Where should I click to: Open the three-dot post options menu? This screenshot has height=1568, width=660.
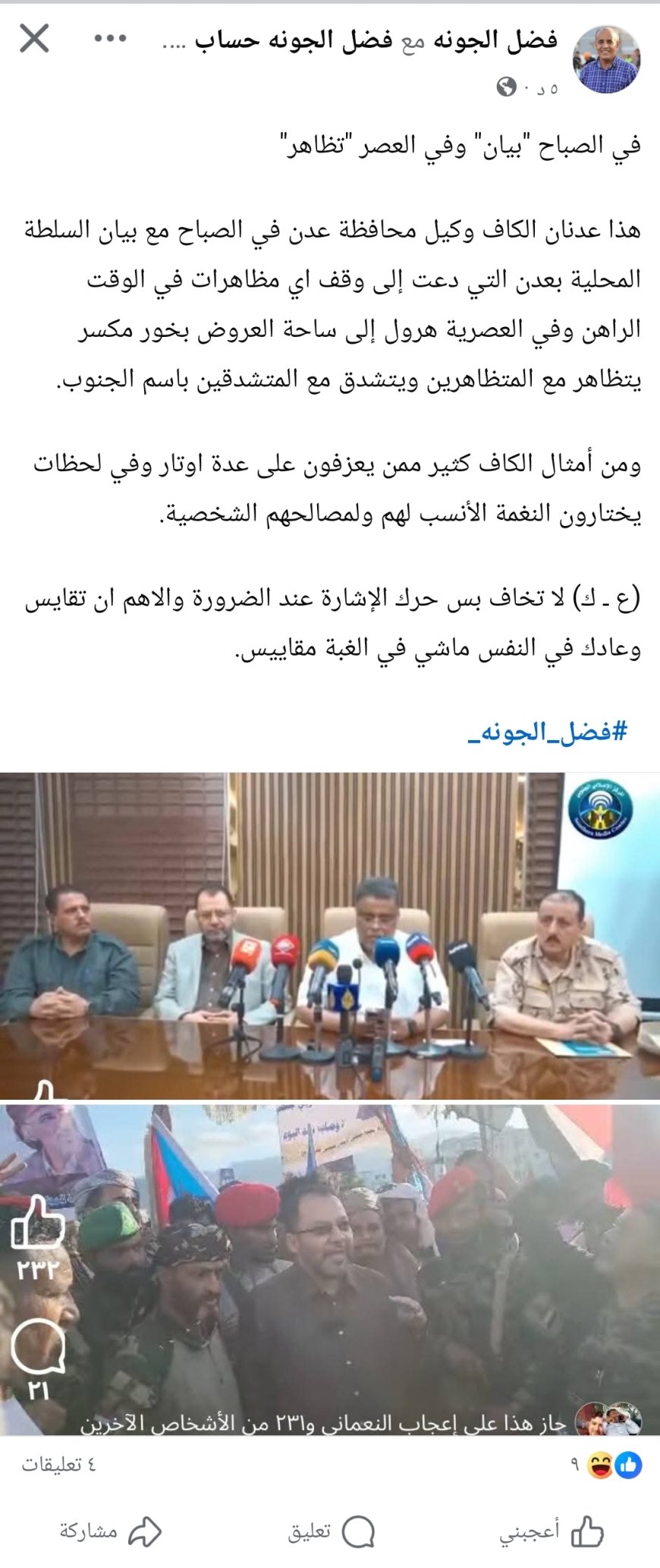click(x=110, y=39)
